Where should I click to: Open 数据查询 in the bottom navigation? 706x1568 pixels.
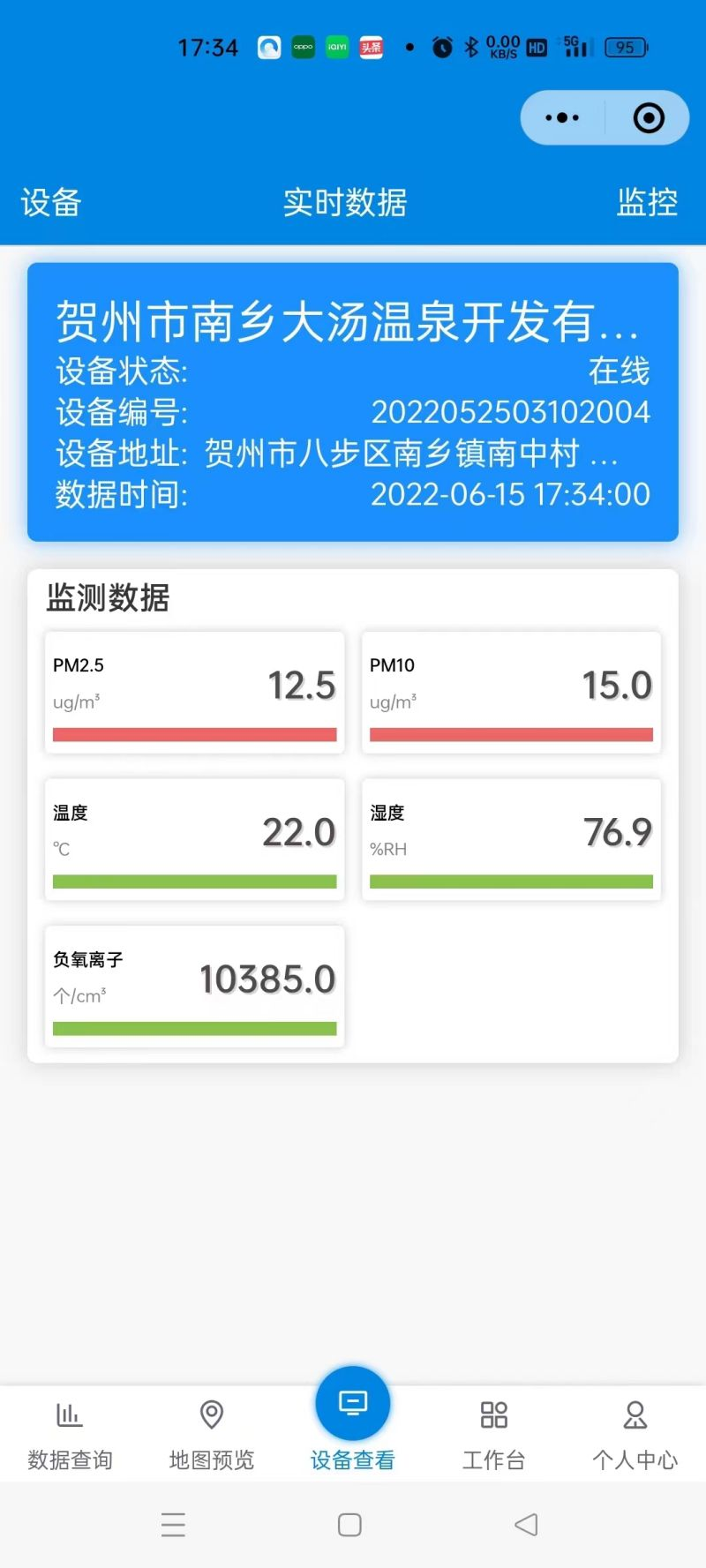coord(70,1434)
